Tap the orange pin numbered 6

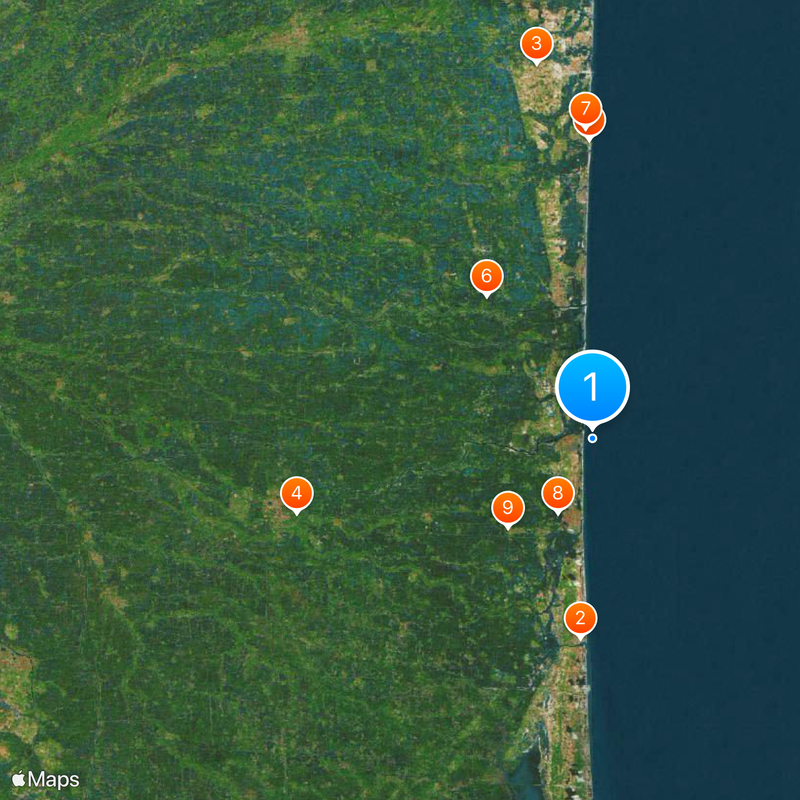pos(486,275)
